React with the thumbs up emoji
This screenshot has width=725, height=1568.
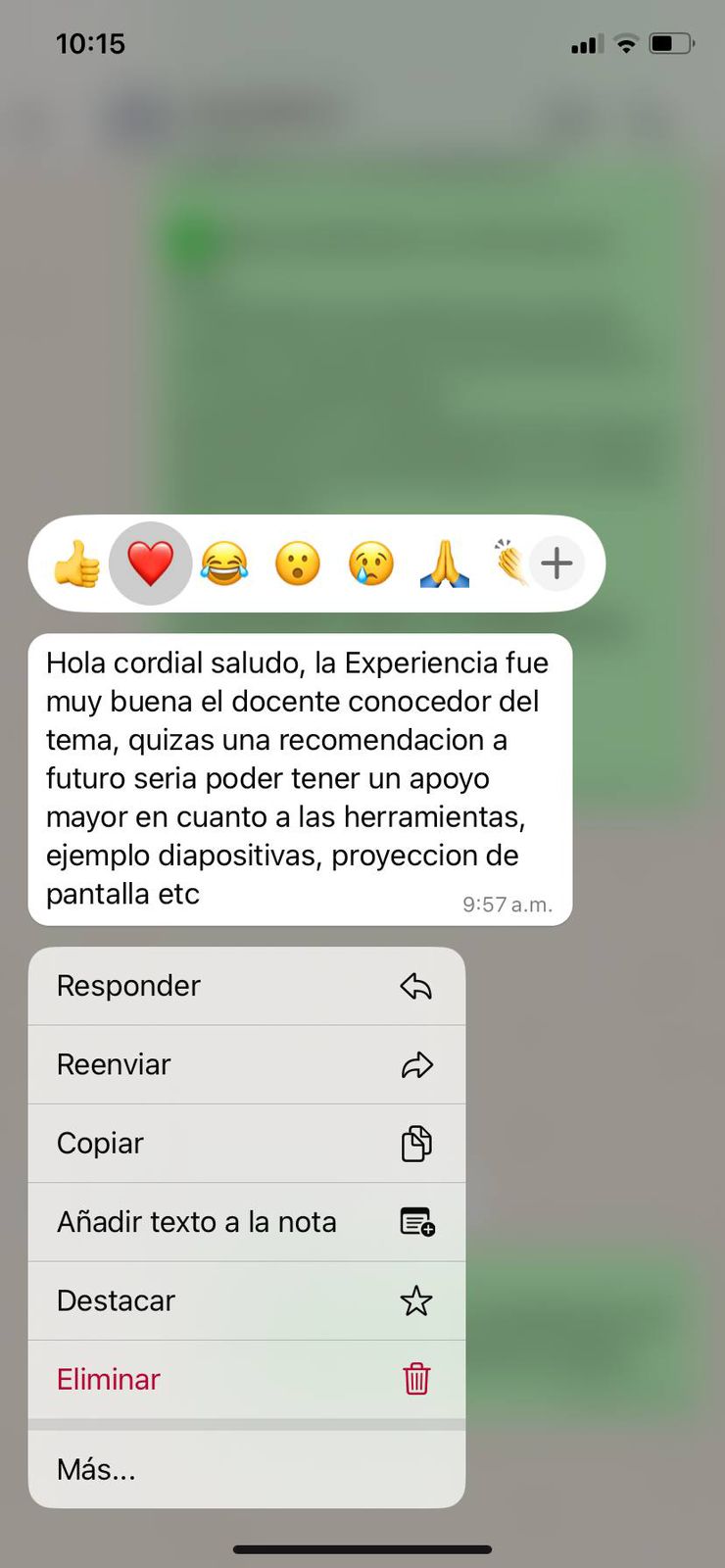[76, 564]
